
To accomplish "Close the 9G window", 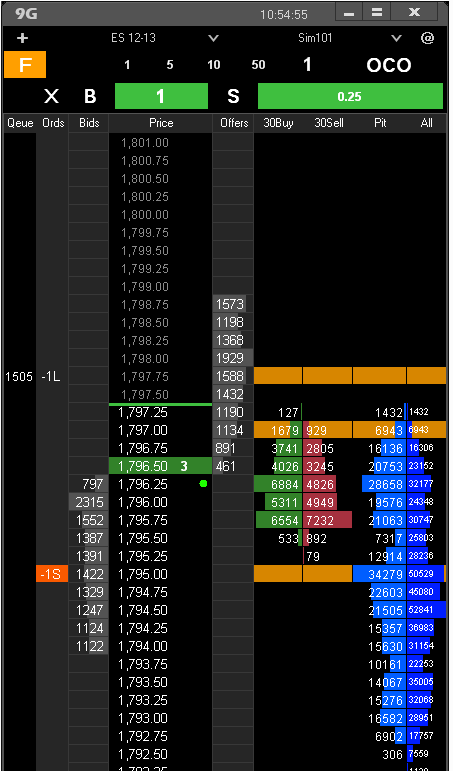I will [414, 12].
